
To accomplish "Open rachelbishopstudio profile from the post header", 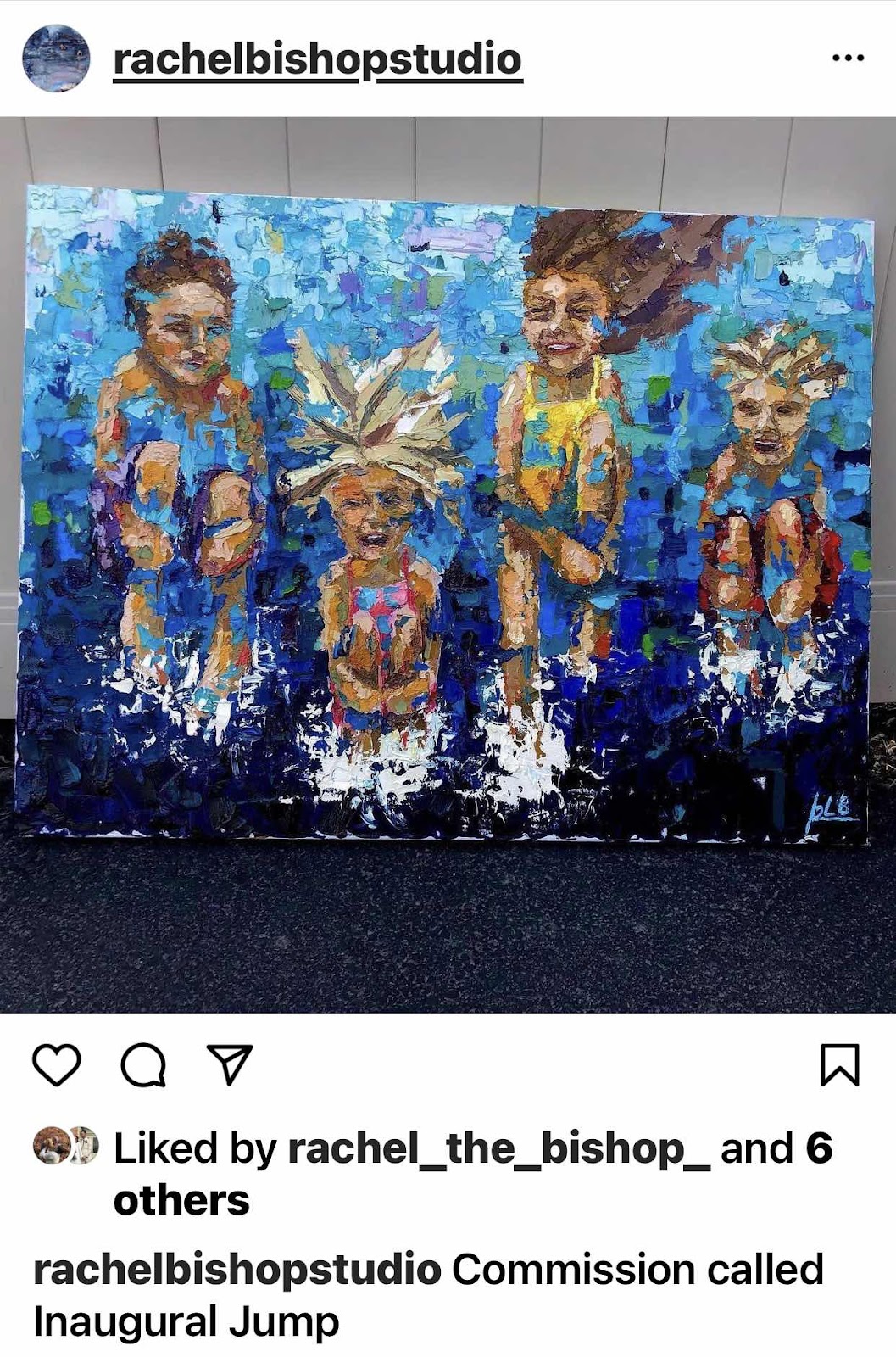I will [x=317, y=59].
